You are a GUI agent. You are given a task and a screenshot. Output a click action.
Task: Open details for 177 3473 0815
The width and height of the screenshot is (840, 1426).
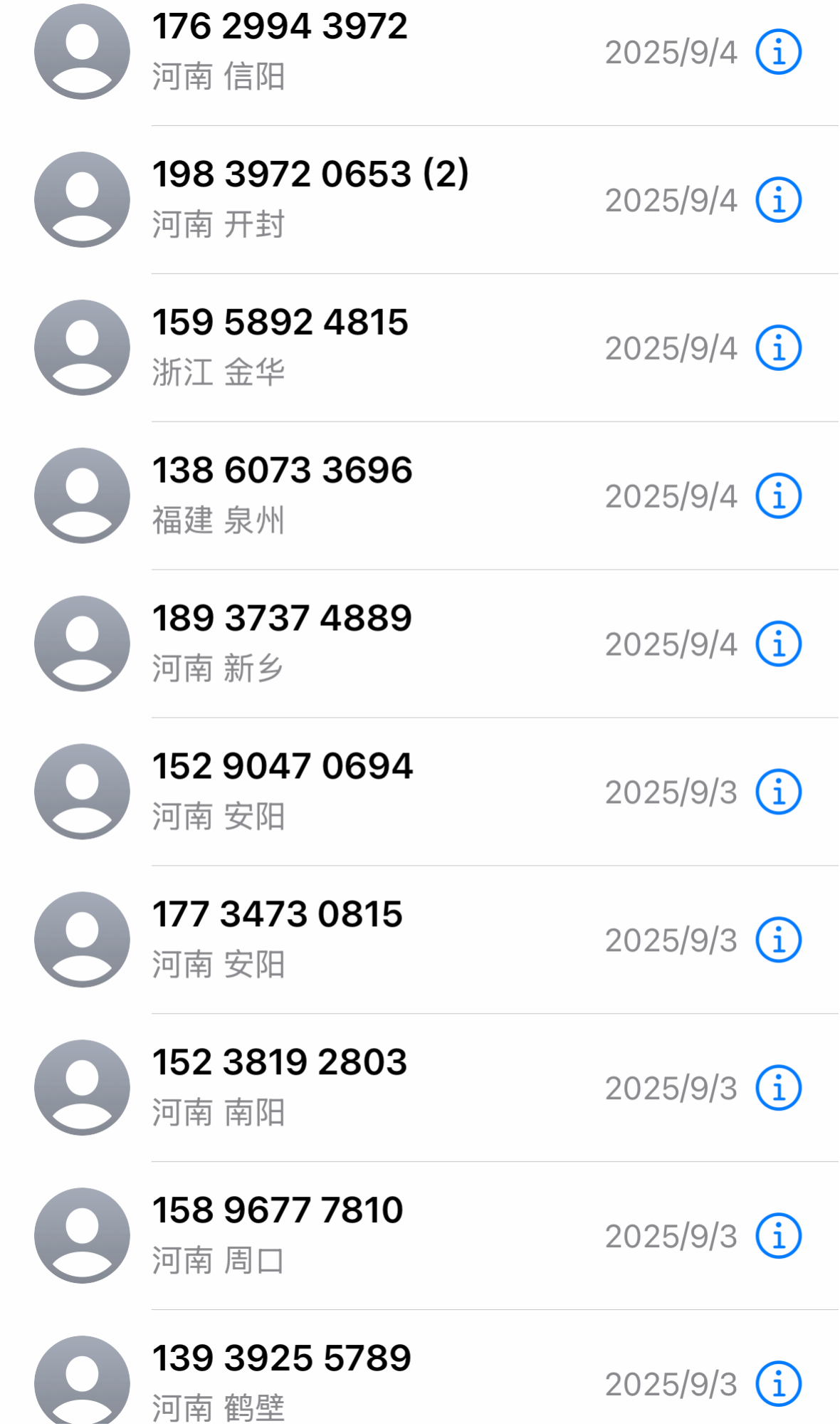click(x=778, y=940)
